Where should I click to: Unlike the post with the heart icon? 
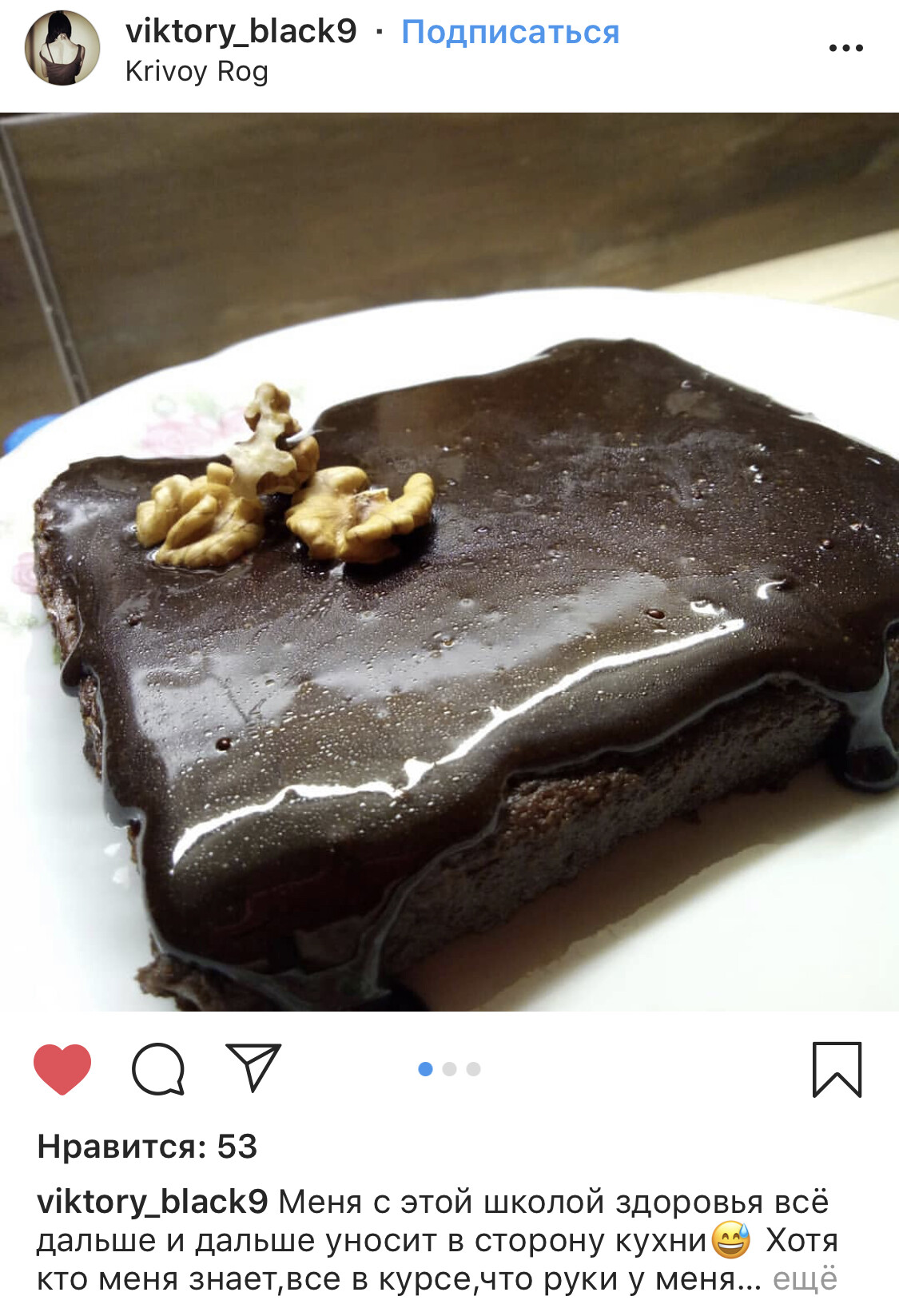tap(62, 1068)
